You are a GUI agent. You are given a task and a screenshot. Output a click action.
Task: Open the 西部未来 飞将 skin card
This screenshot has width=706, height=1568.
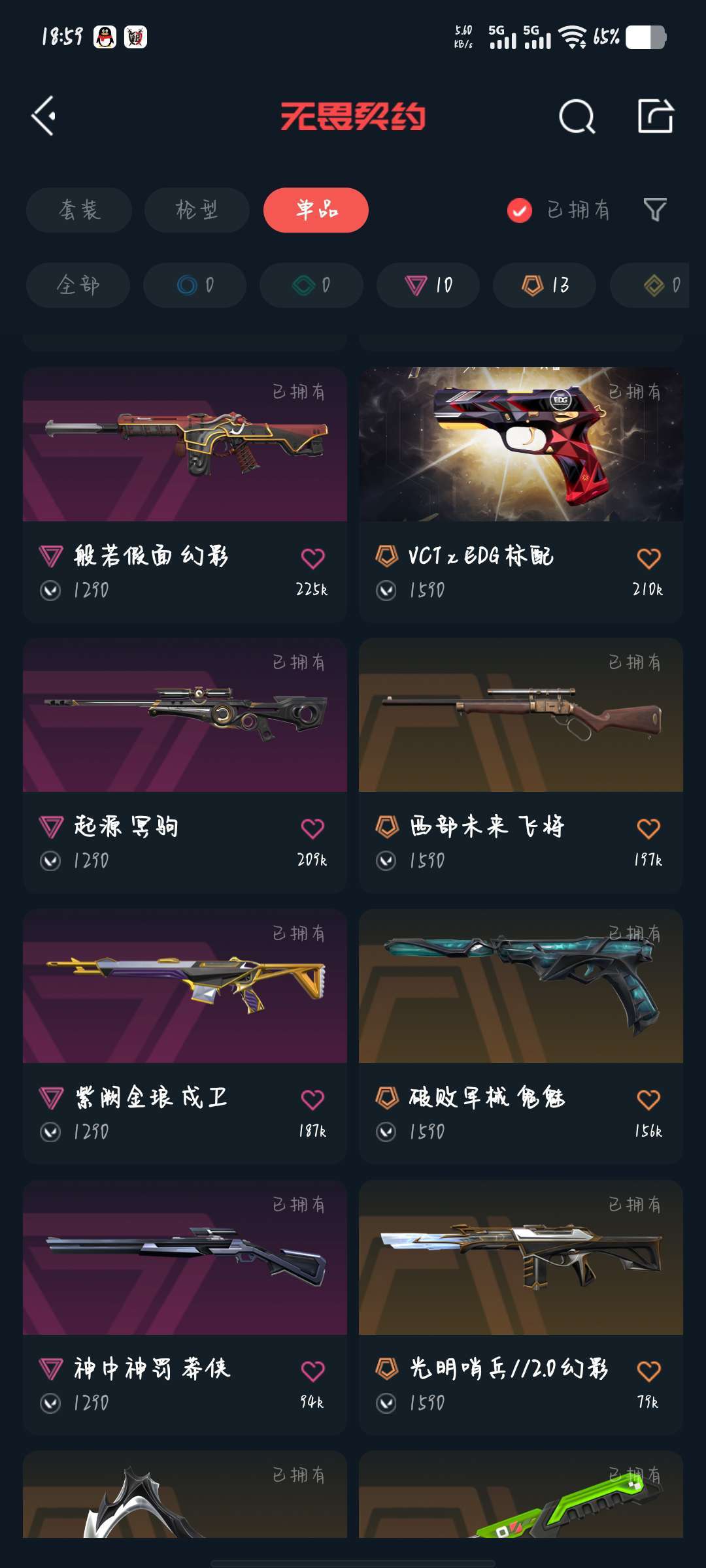coord(521,765)
